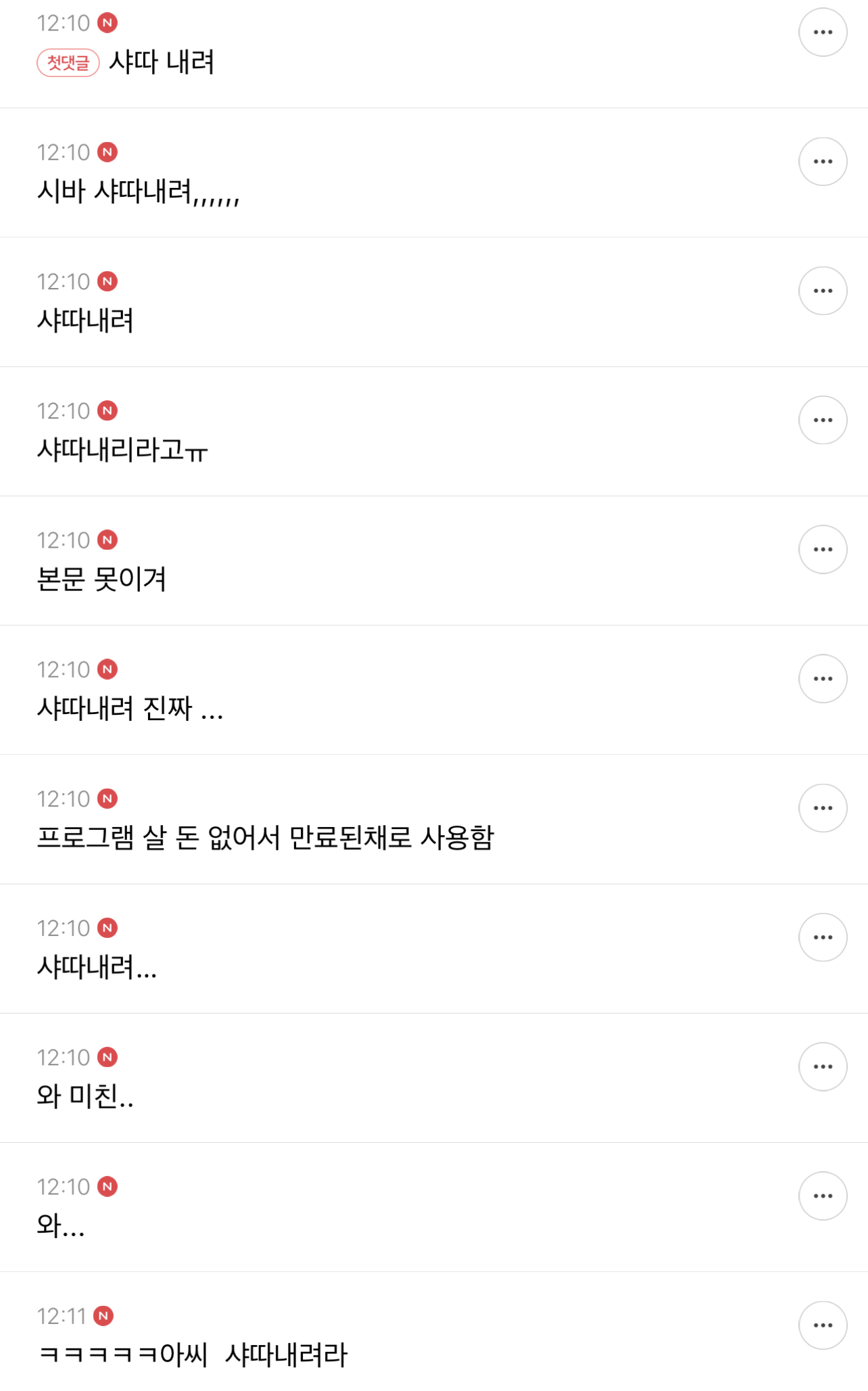Open more options for comment '본문 못이겨'

click(823, 549)
